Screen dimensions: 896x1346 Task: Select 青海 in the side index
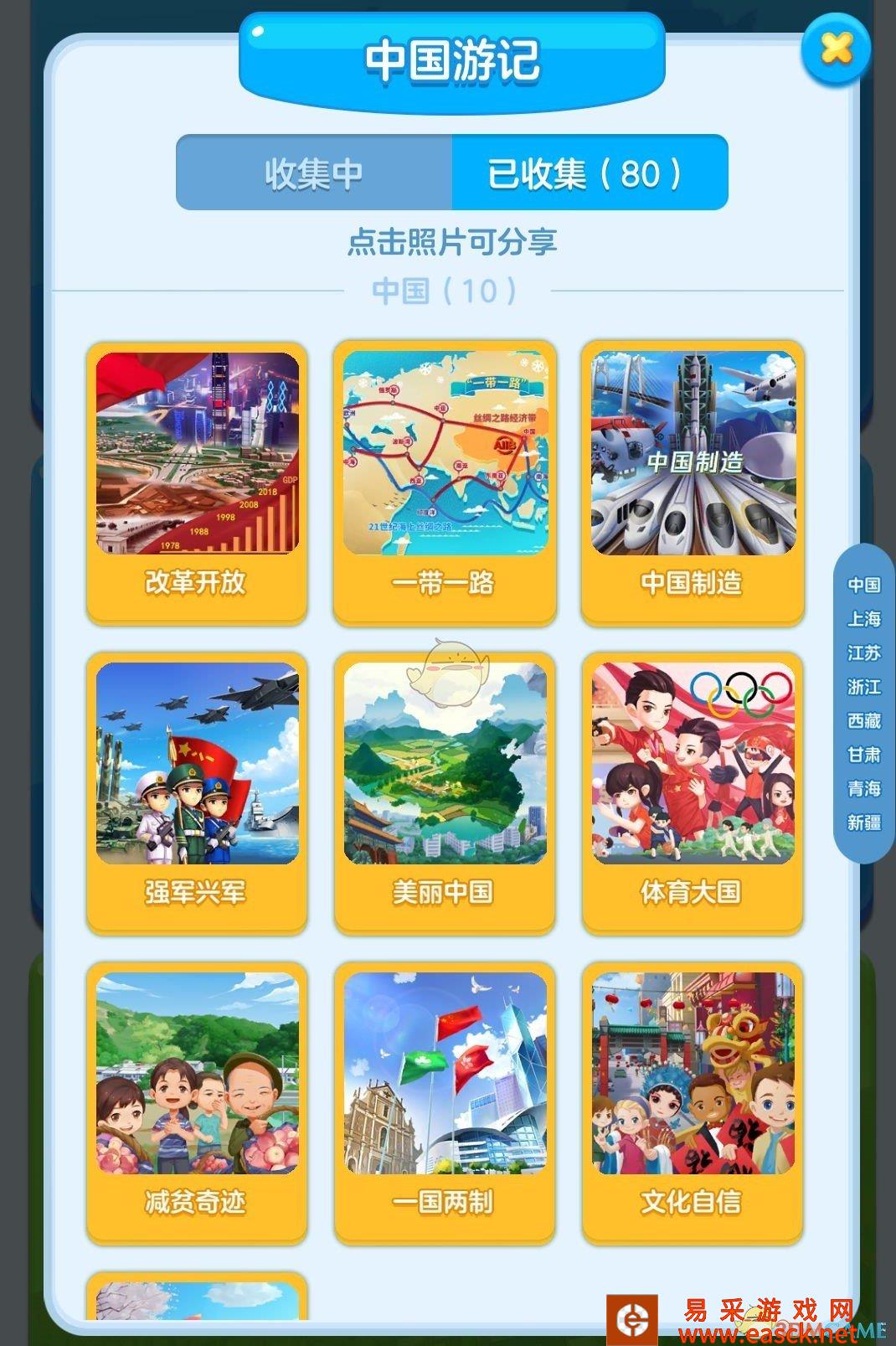point(863,788)
